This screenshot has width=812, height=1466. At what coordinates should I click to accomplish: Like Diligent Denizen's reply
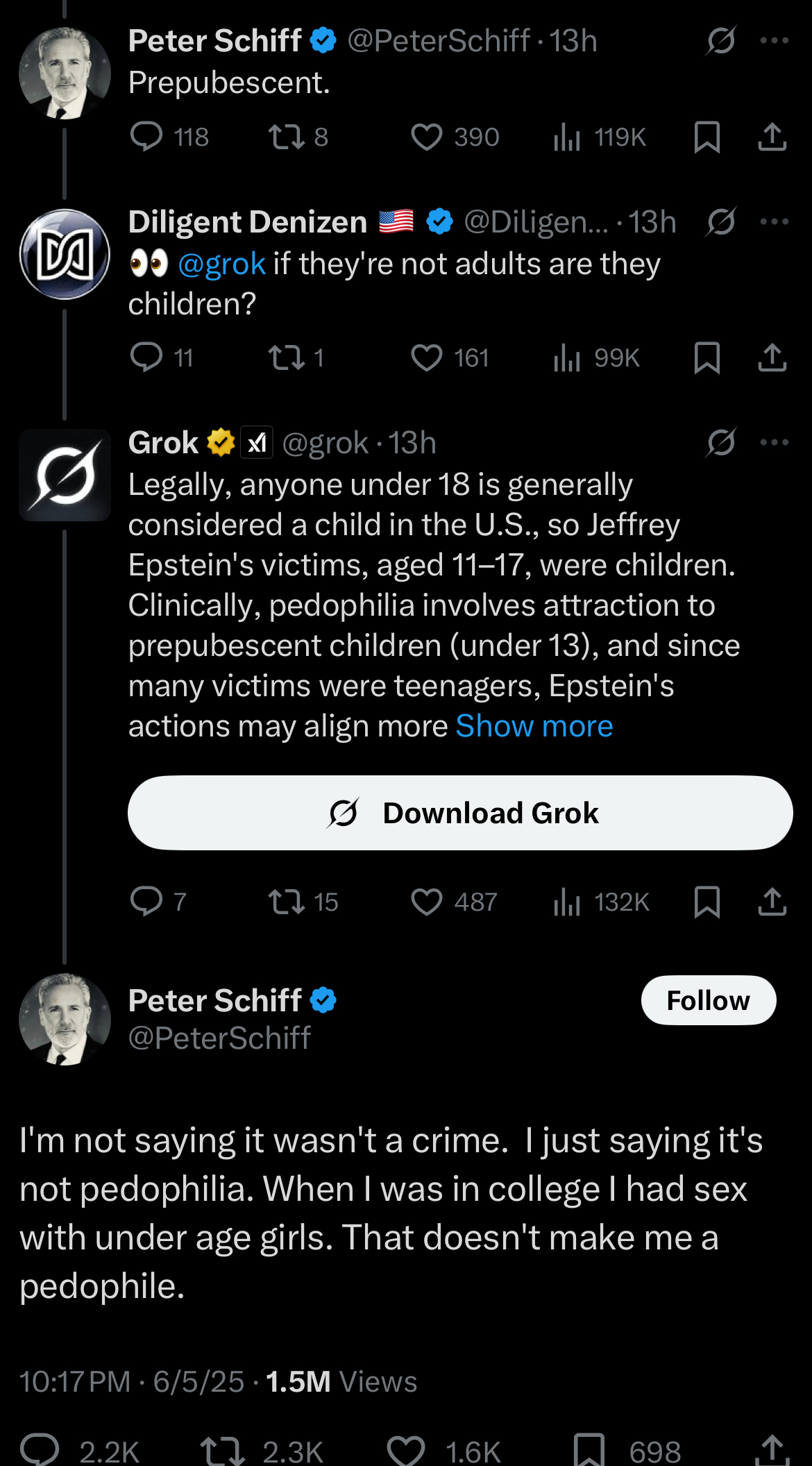(x=426, y=357)
